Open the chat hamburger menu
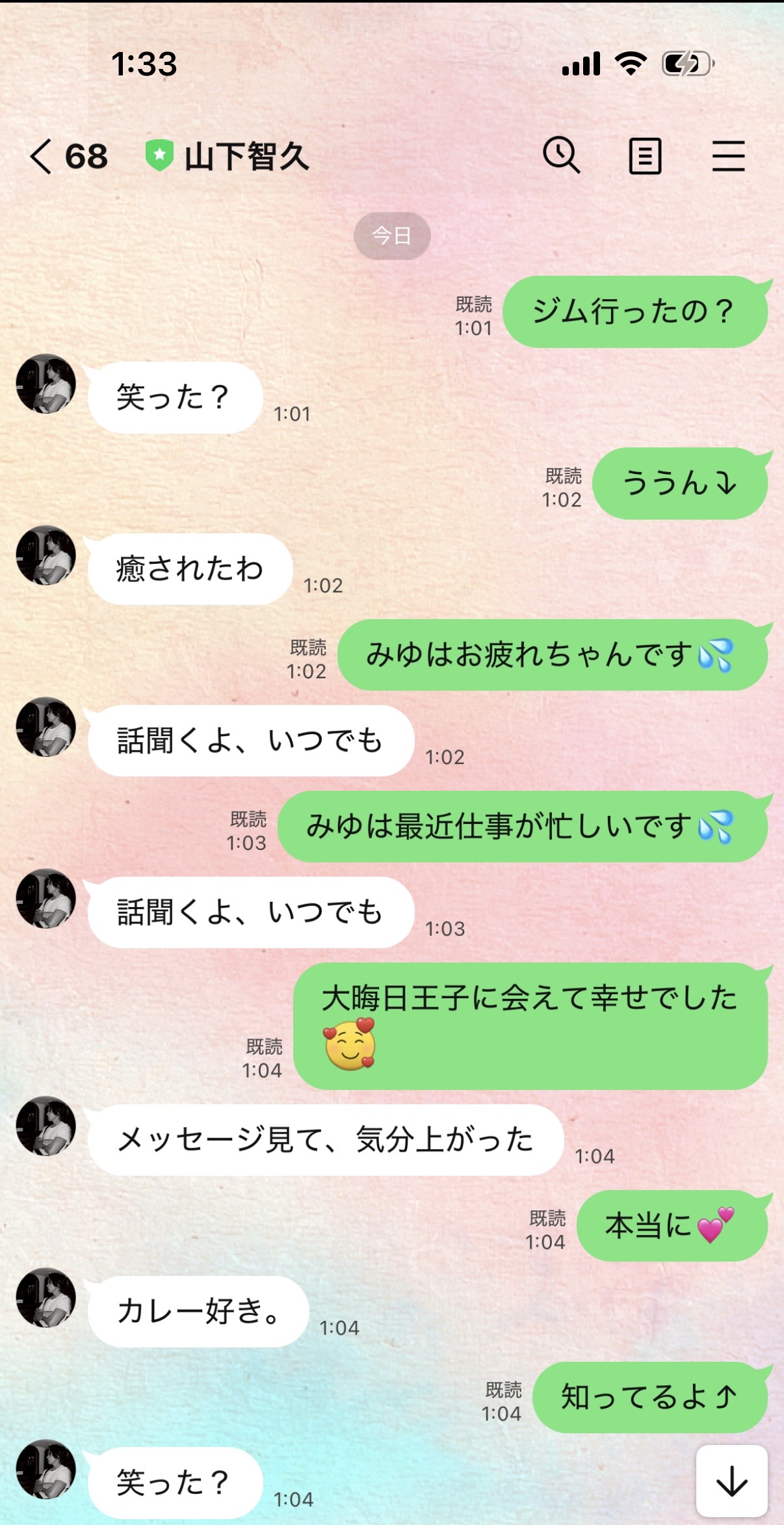Screen dimensions: 784x1525 point(728,156)
